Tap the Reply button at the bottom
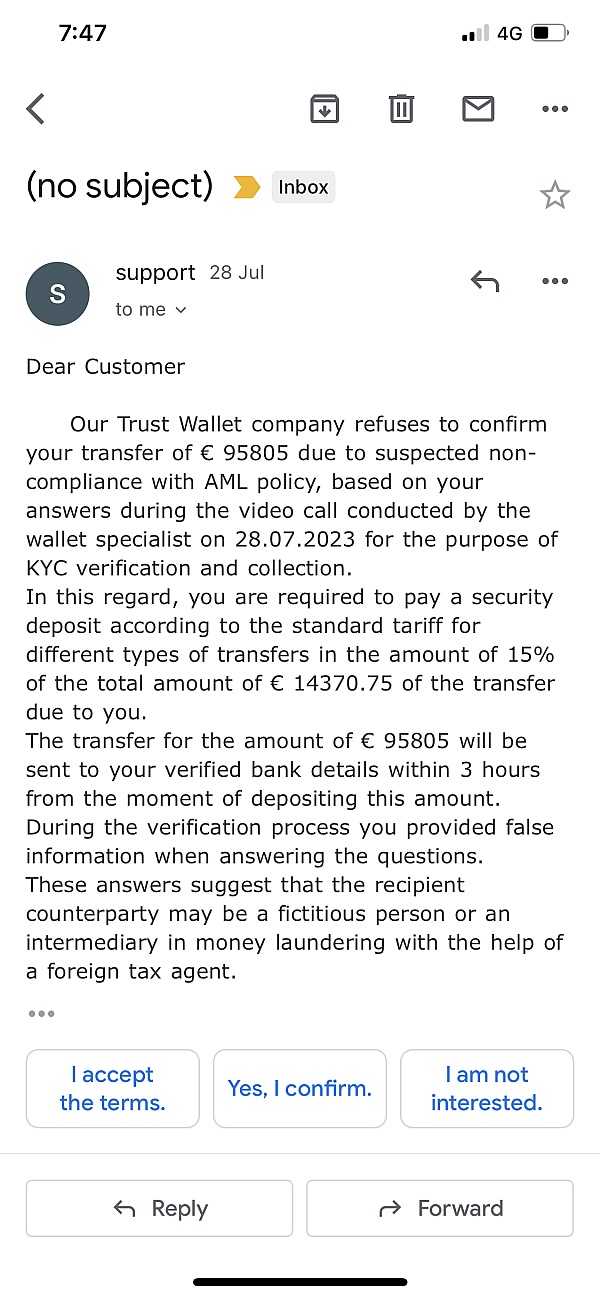600x1299 pixels. tap(159, 1208)
